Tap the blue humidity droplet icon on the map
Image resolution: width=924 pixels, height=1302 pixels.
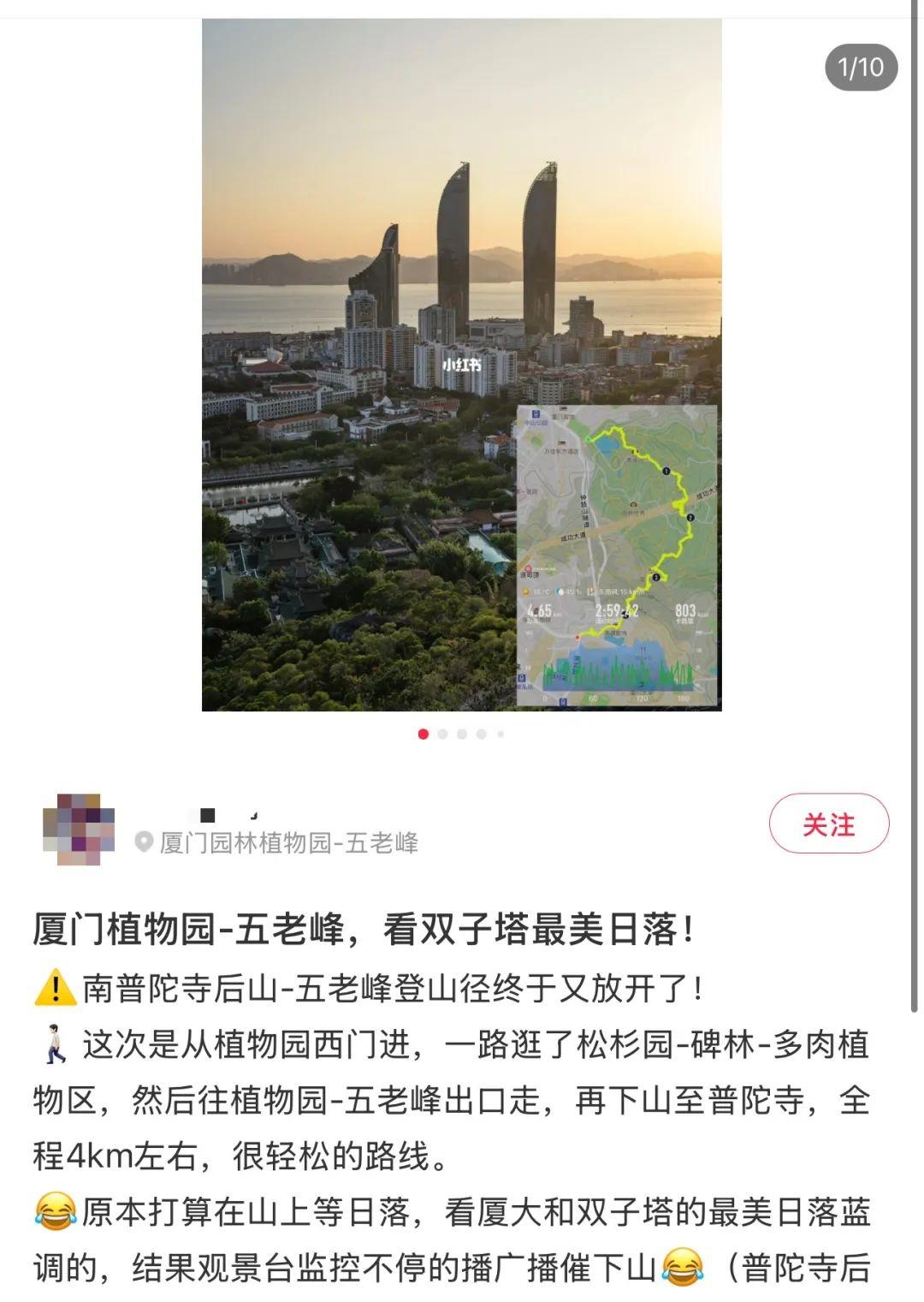point(559,590)
